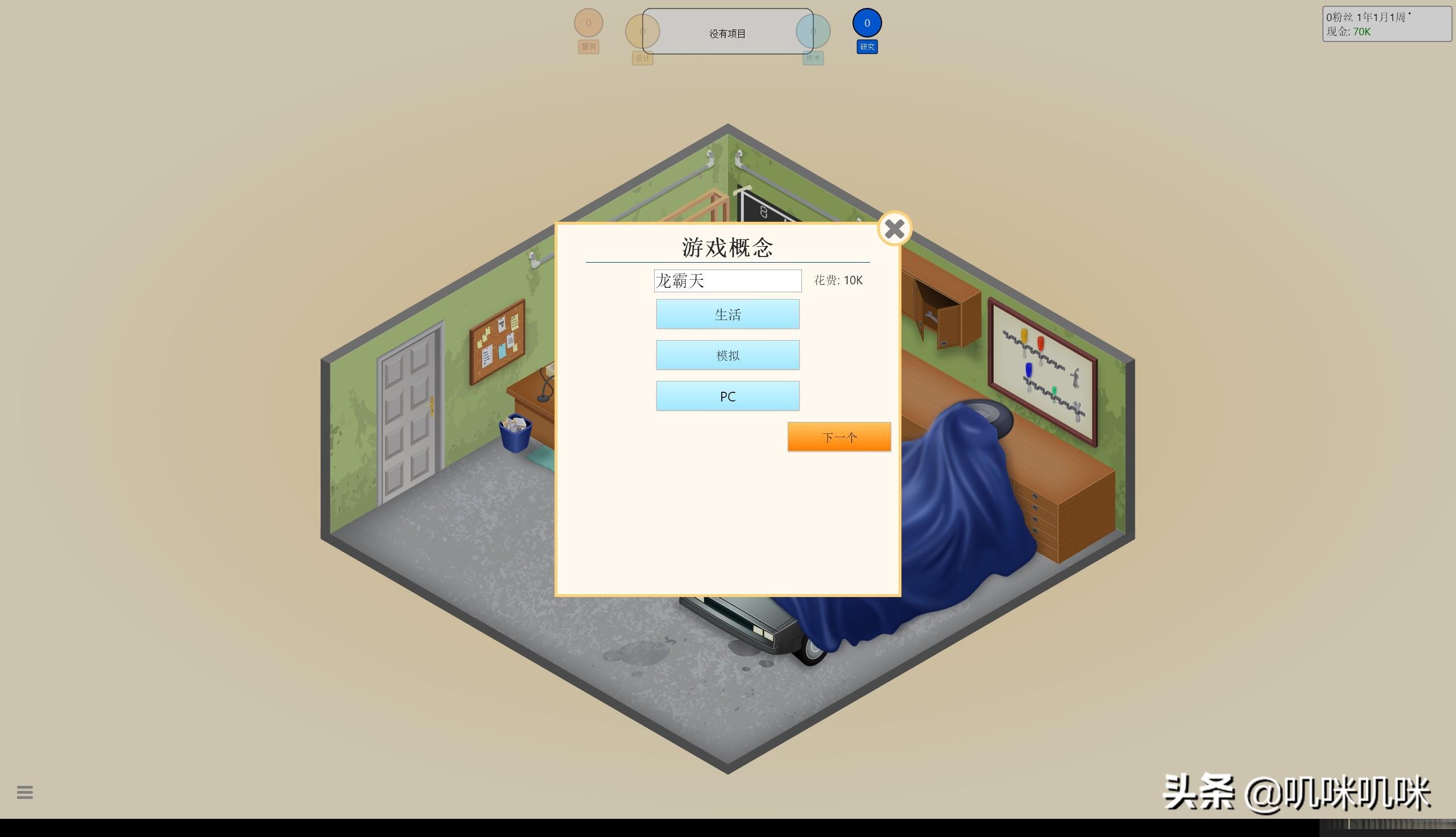Choose the 生活 topic button

[x=727, y=314]
